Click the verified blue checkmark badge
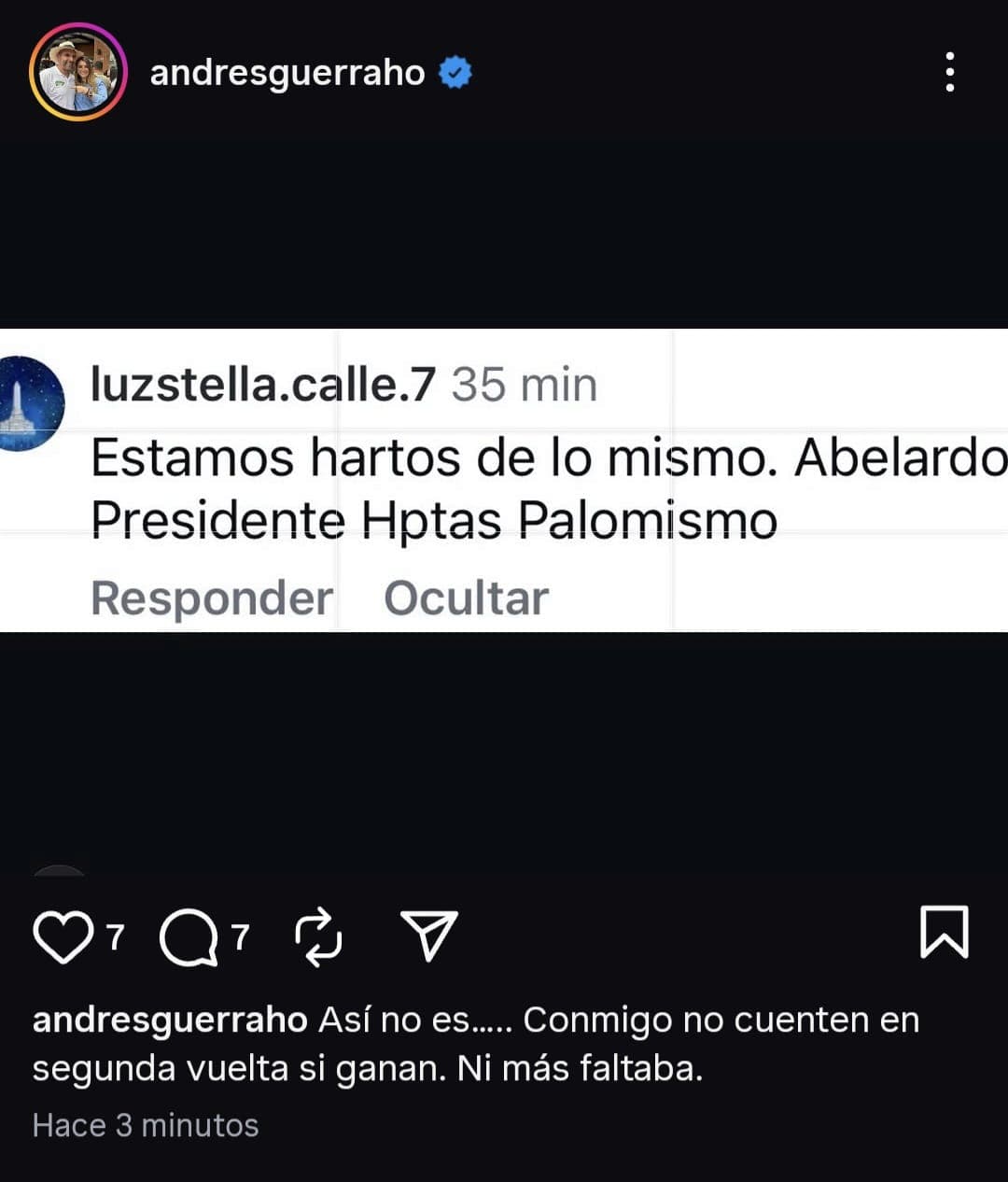The width and height of the screenshot is (1008, 1182). pos(455,71)
